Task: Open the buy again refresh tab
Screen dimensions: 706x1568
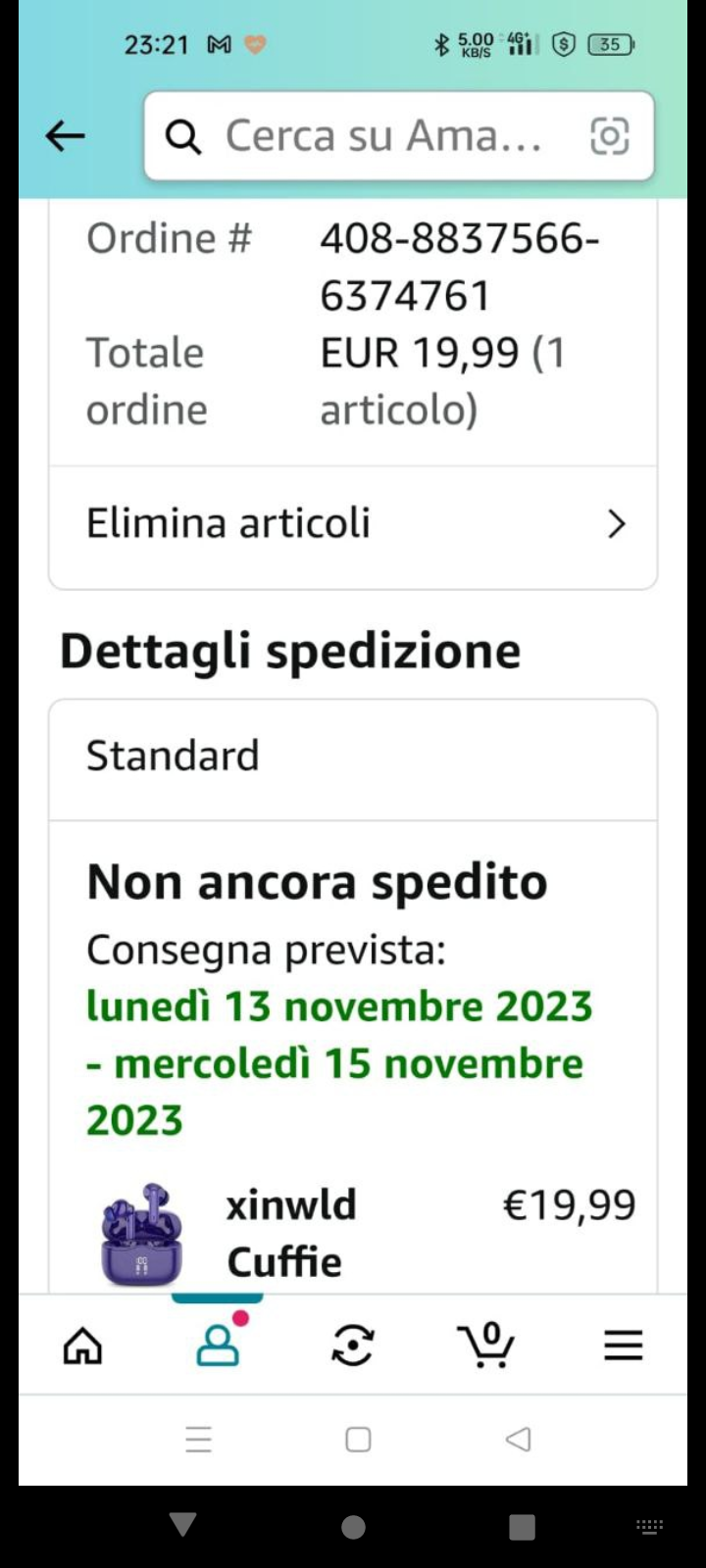Action: tap(352, 1346)
